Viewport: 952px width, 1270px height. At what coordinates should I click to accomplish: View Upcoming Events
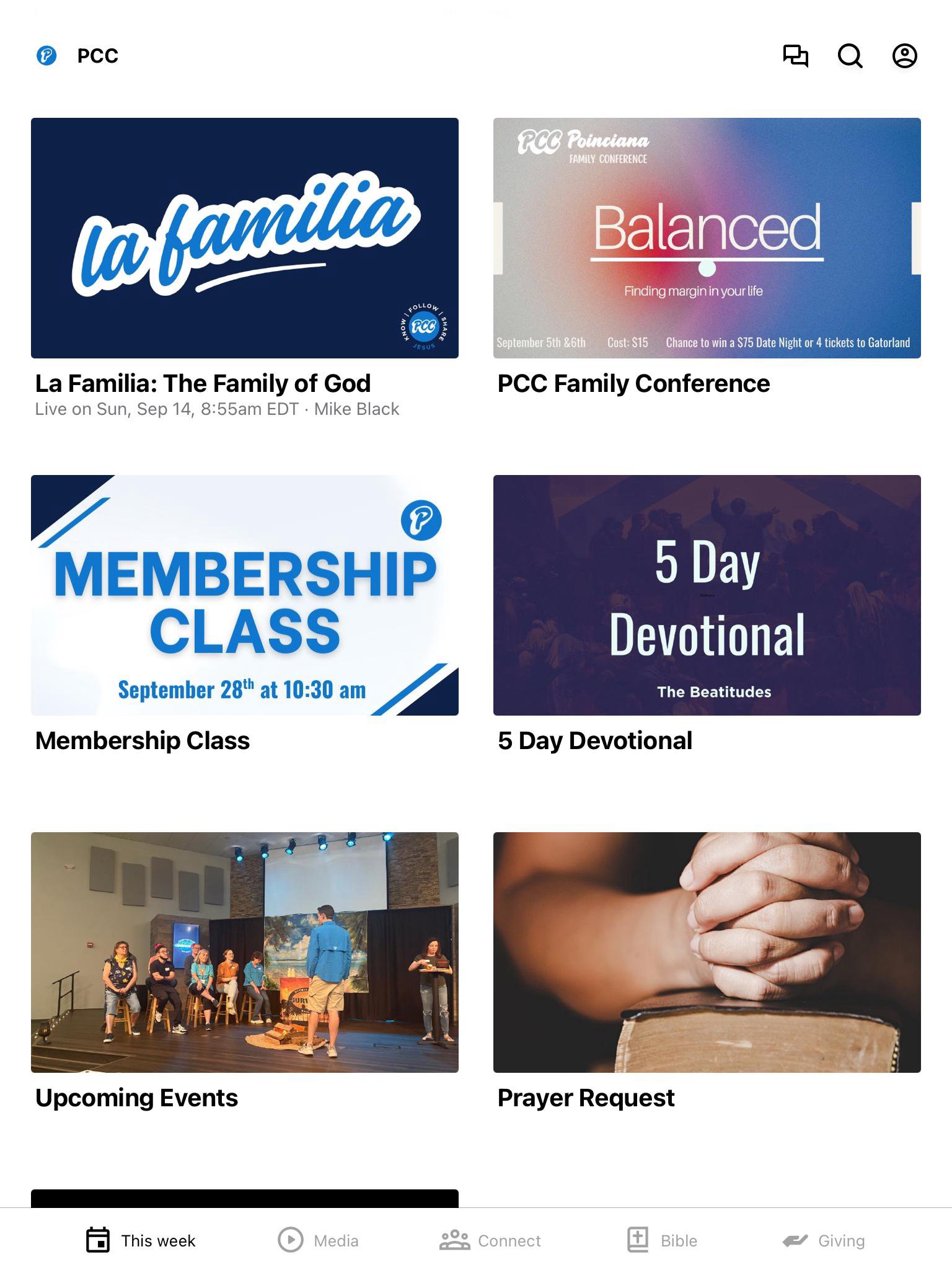(244, 952)
